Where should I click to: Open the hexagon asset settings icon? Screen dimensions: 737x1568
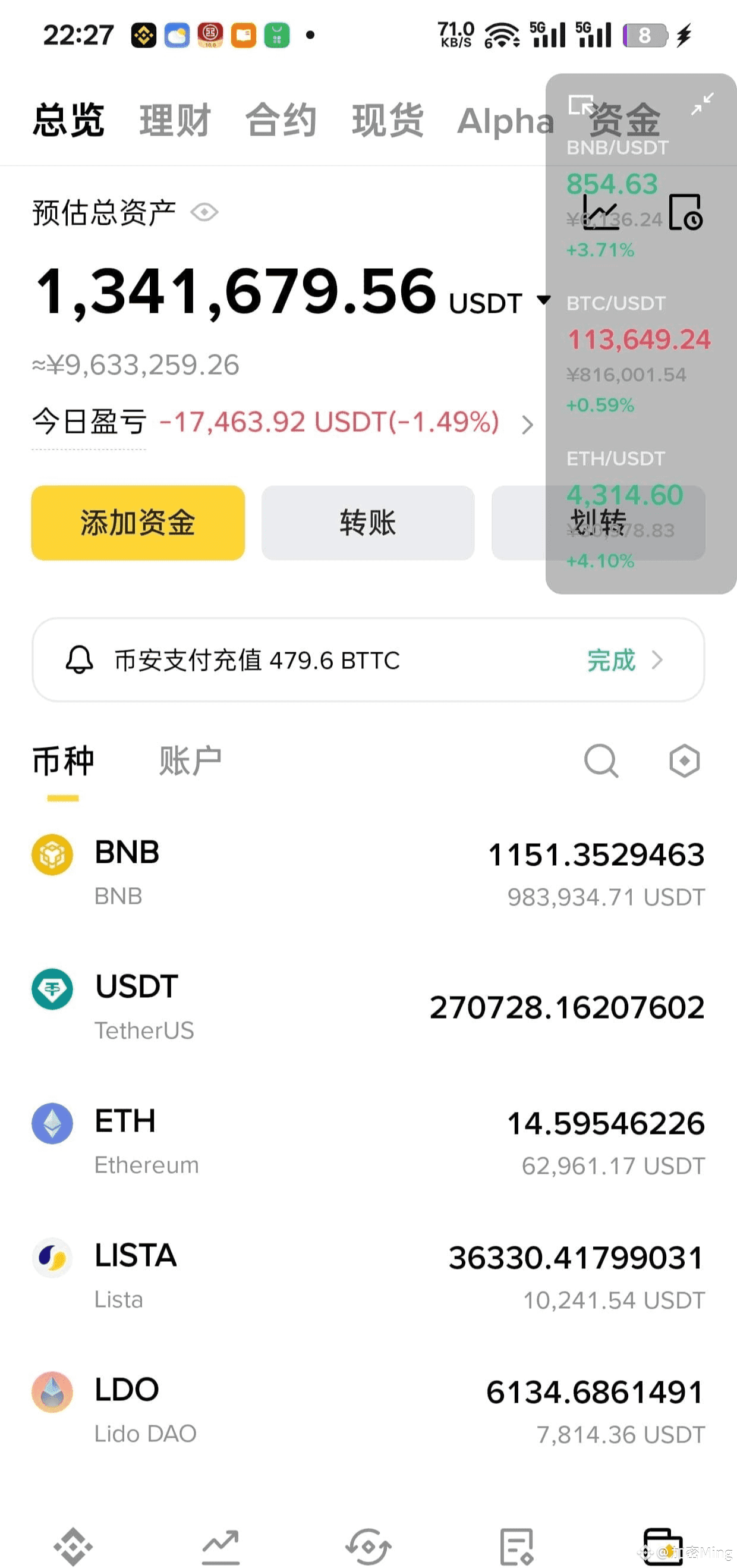(x=684, y=761)
